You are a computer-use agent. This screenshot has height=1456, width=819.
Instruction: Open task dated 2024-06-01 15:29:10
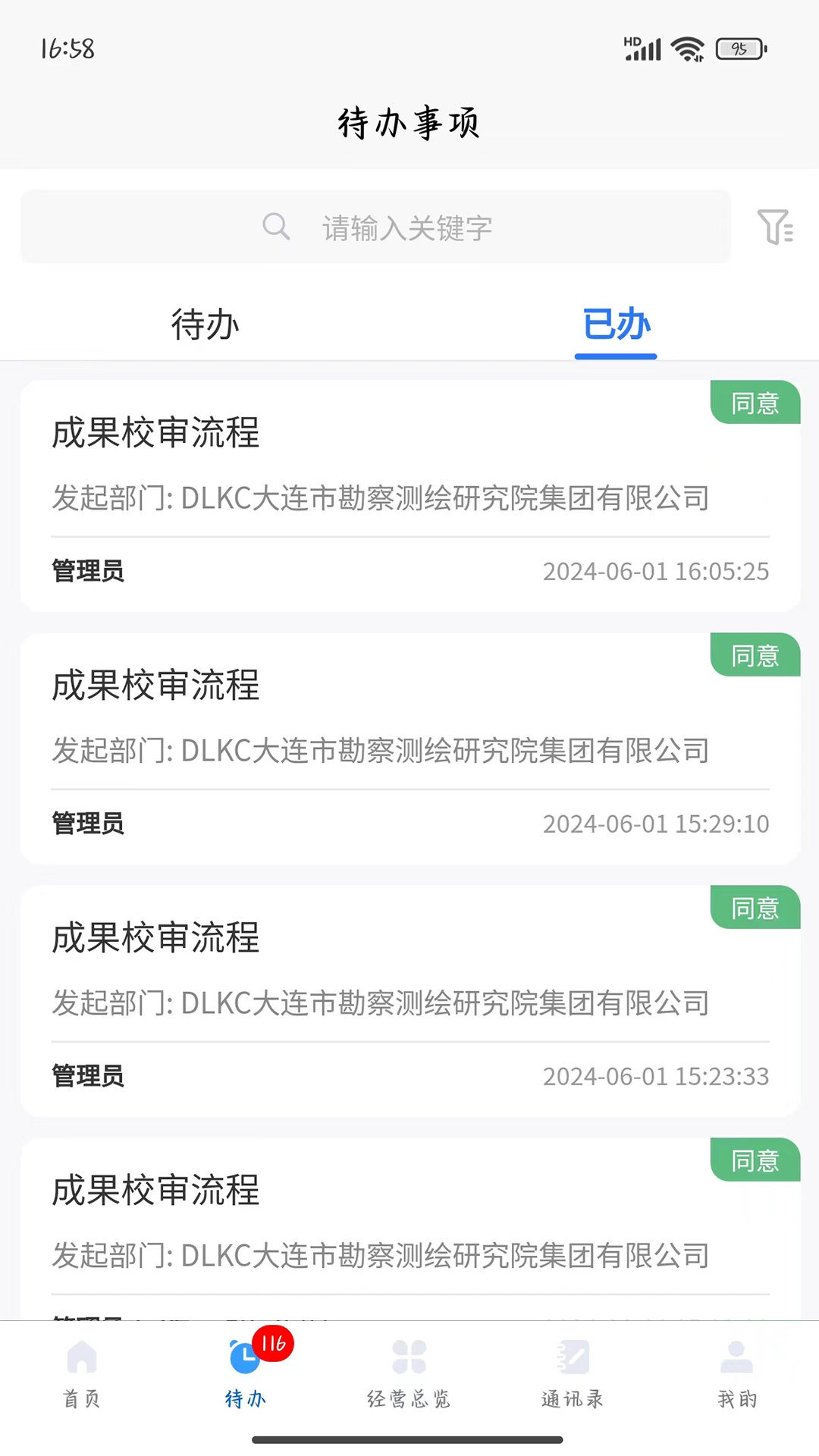[409, 747]
